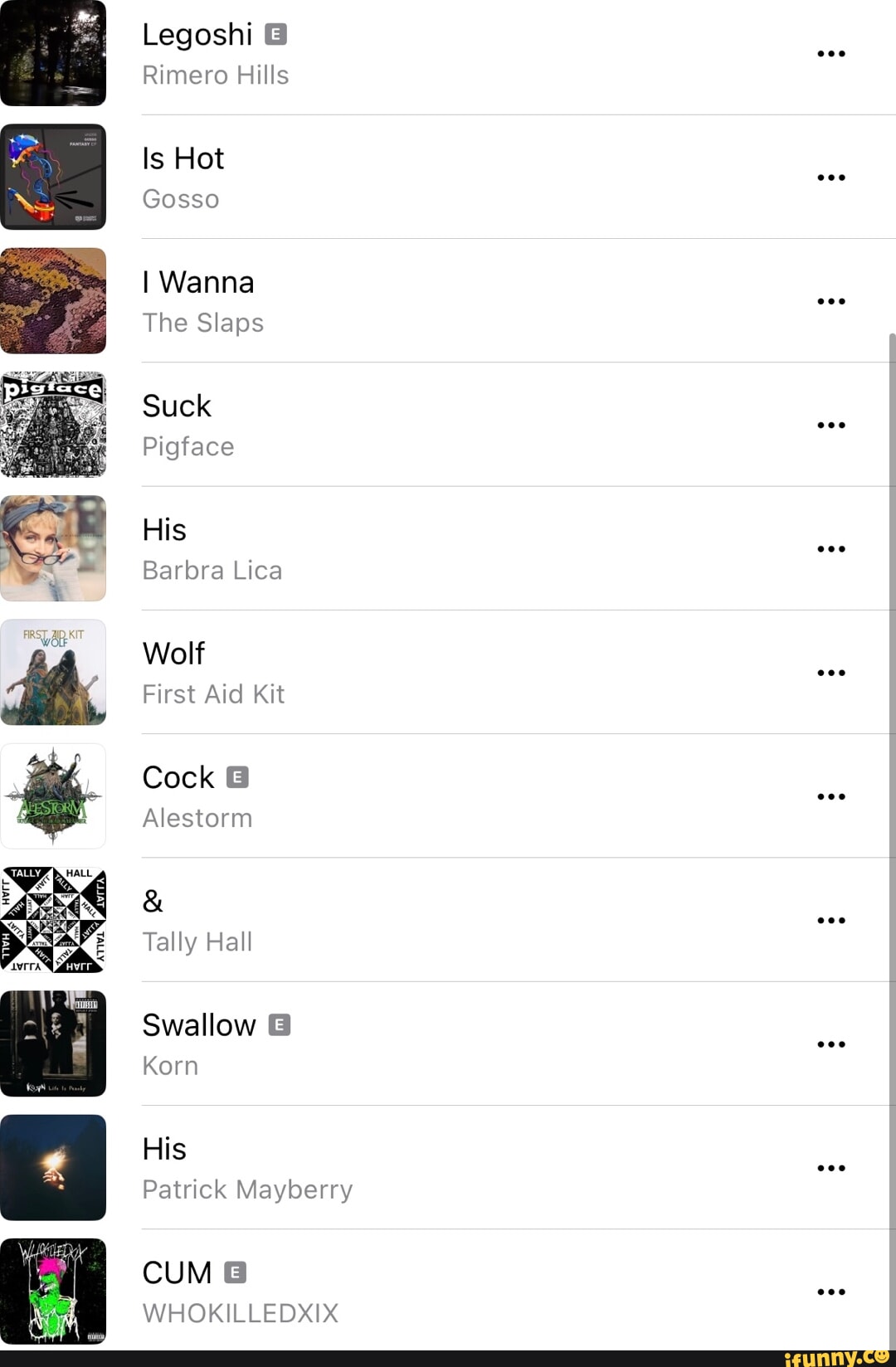The image size is (896, 1367).
Task: Open the options menu for Barbra Lica's song
Action: coord(830,549)
